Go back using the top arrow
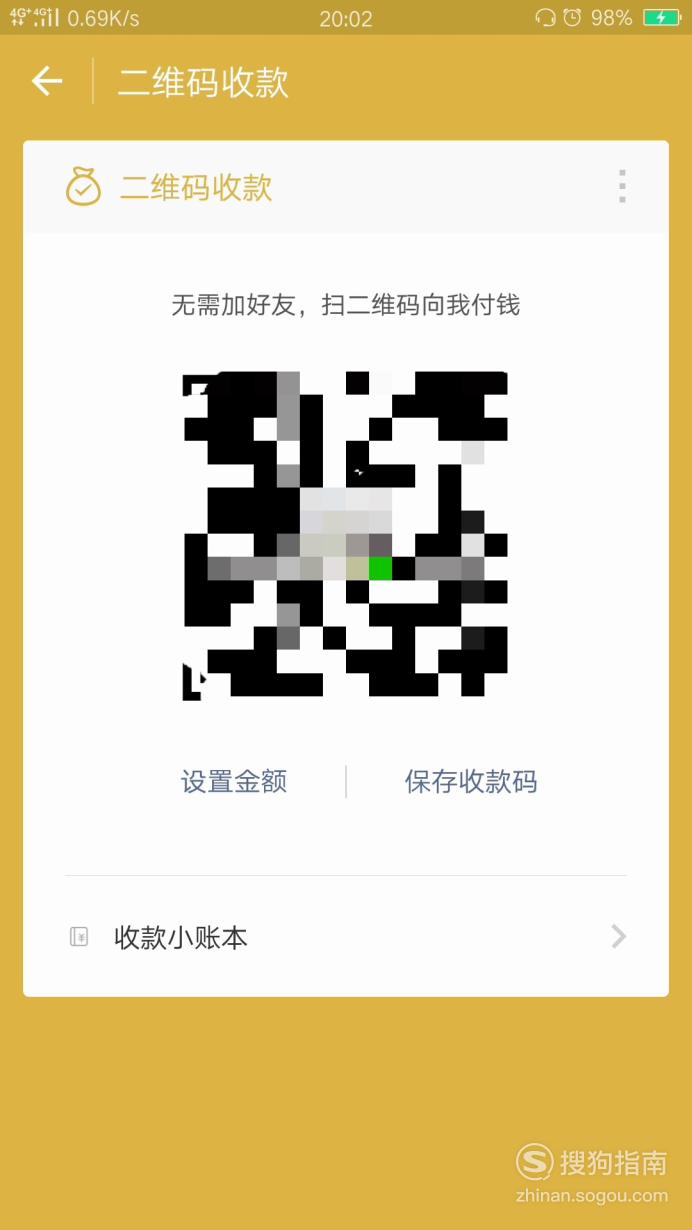This screenshot has height=1230, width=692. coord(47,81)
